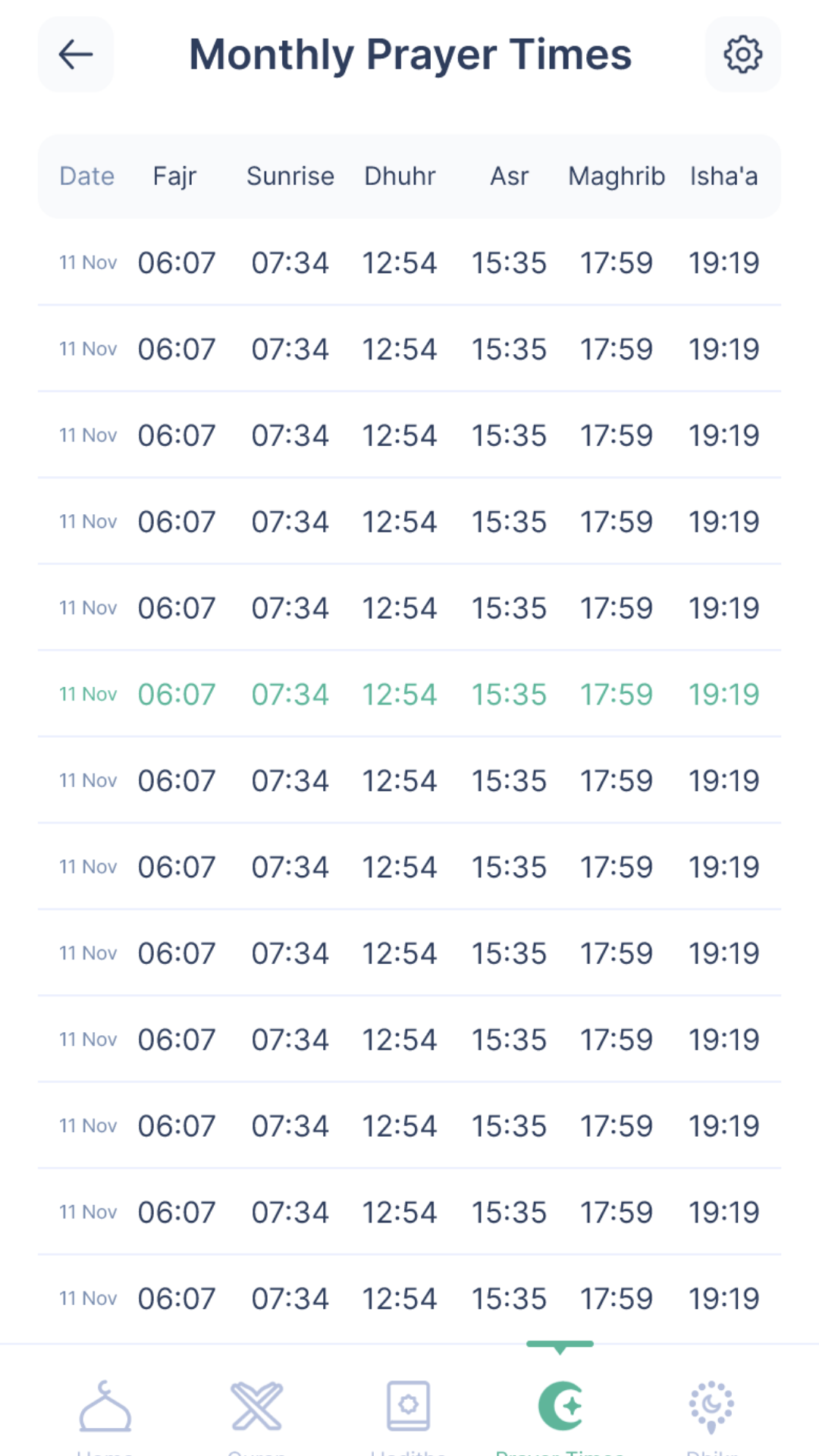Select the Sunrise column header

click(290, 176)
